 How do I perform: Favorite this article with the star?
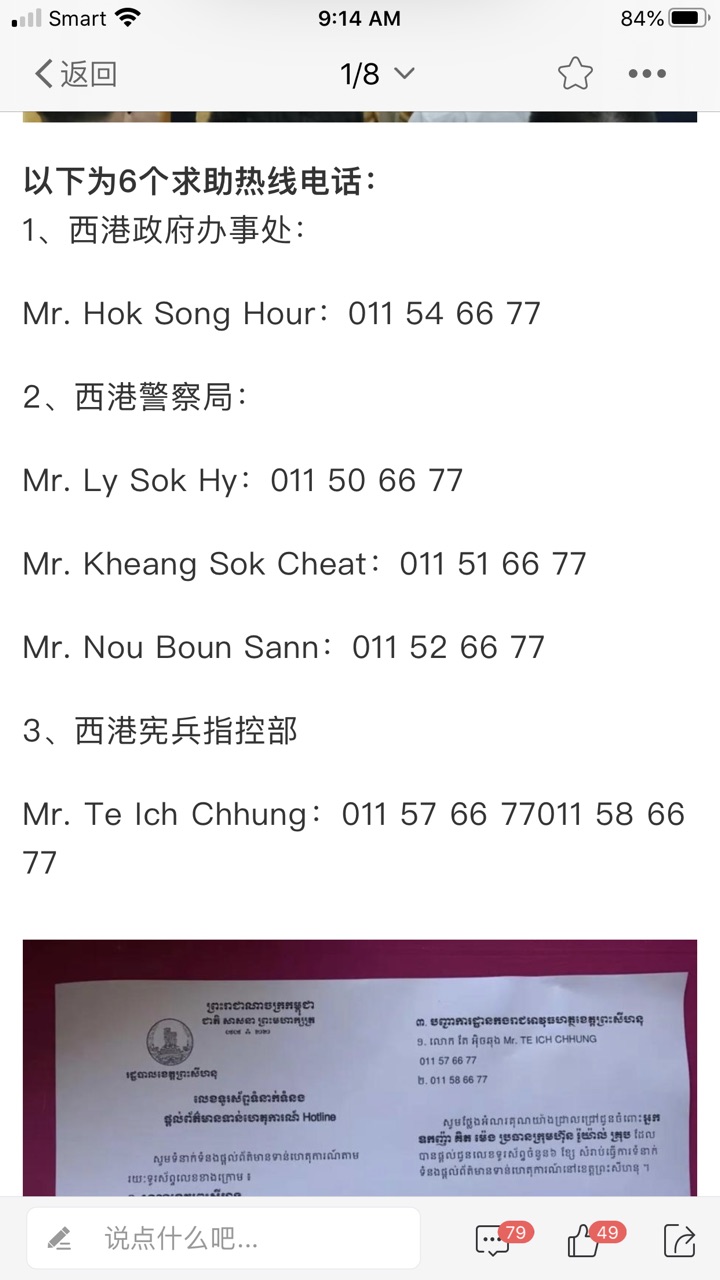(575, 74)
